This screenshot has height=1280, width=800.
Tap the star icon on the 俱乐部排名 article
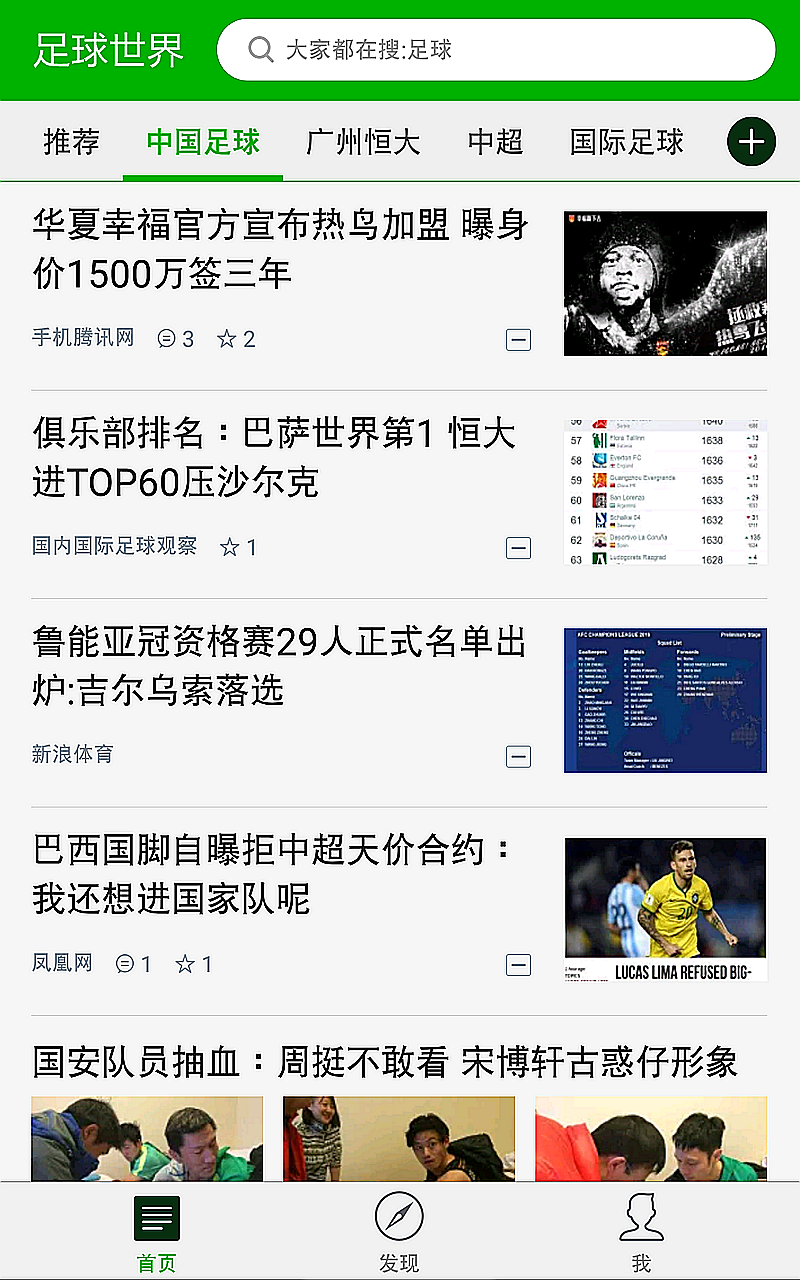pos(229,547)
